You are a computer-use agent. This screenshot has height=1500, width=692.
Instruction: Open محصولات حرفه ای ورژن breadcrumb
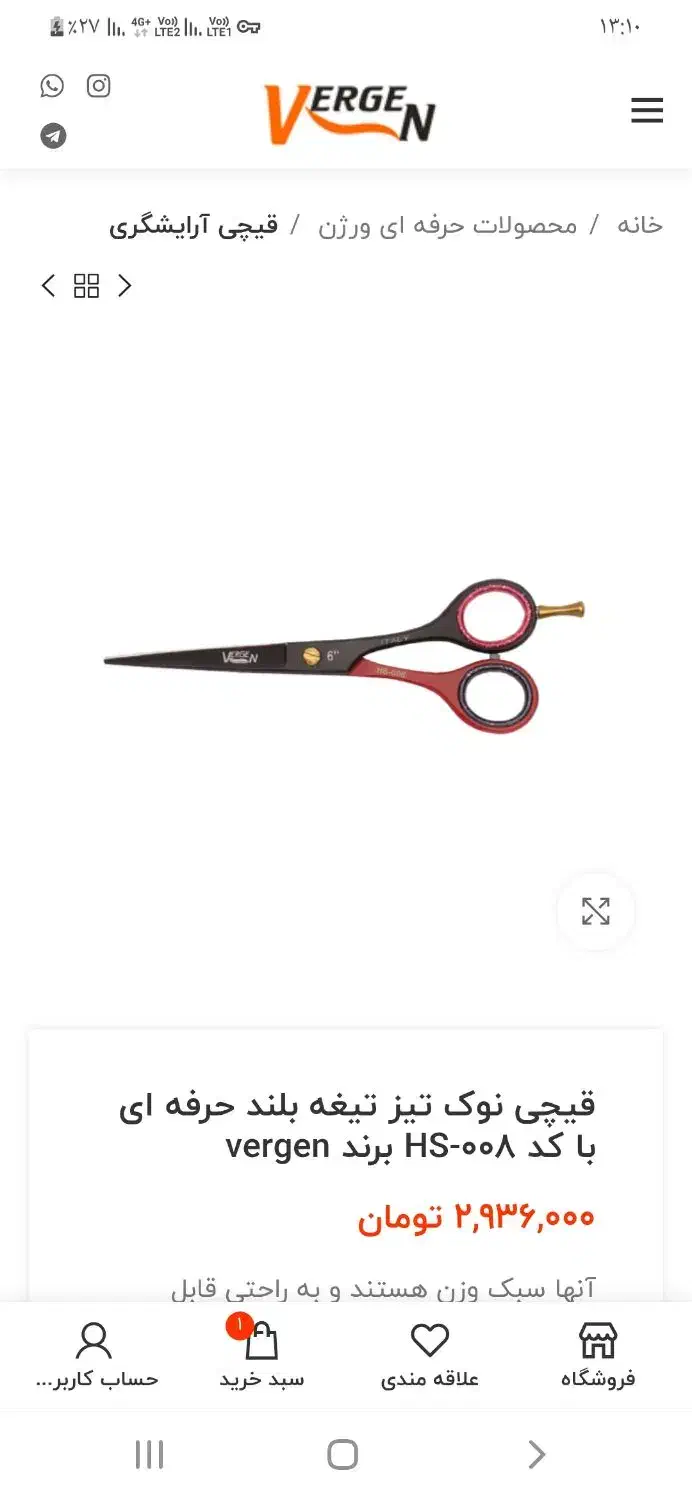448,225
